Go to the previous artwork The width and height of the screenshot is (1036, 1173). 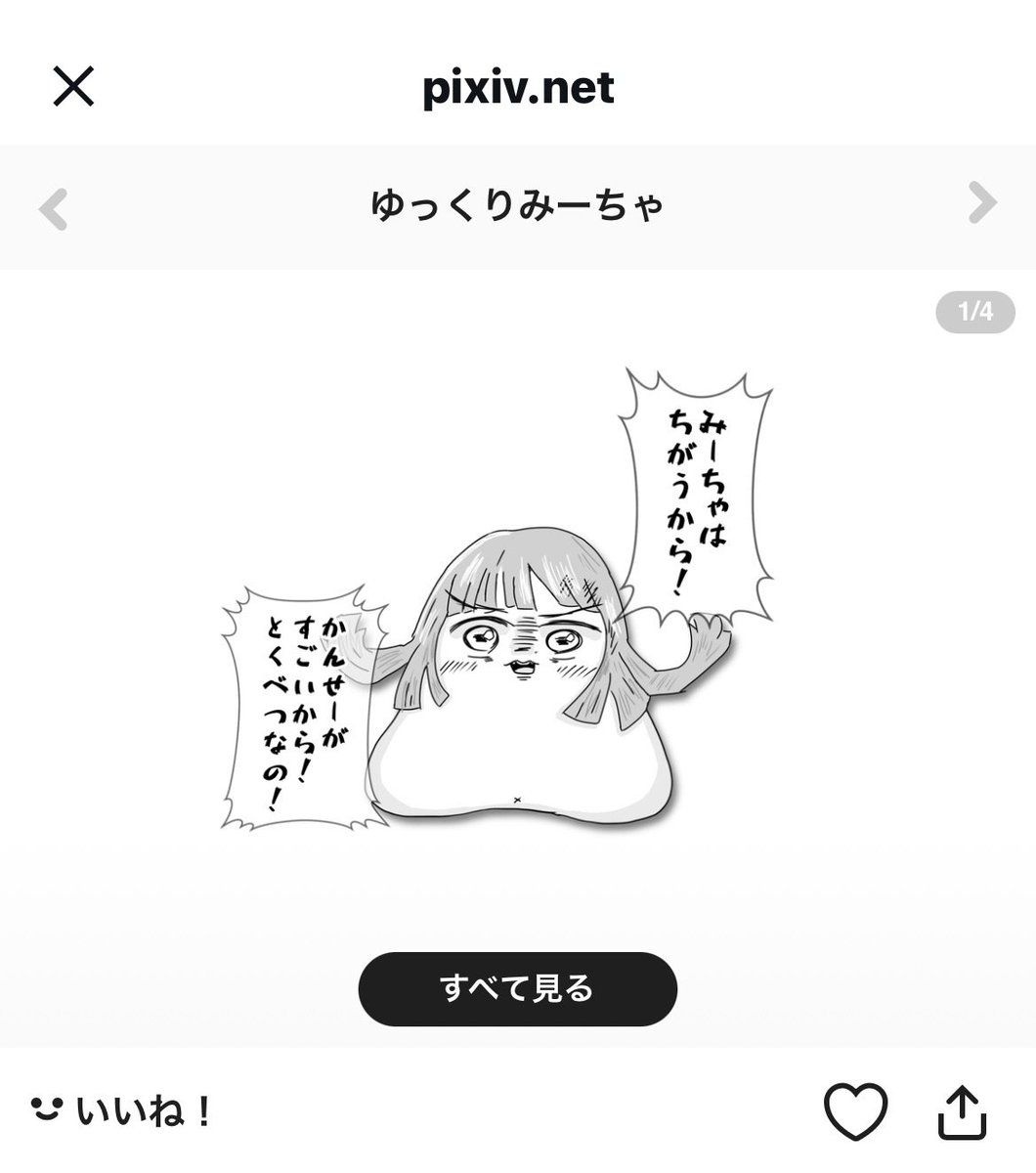click(x=53, y=207)
